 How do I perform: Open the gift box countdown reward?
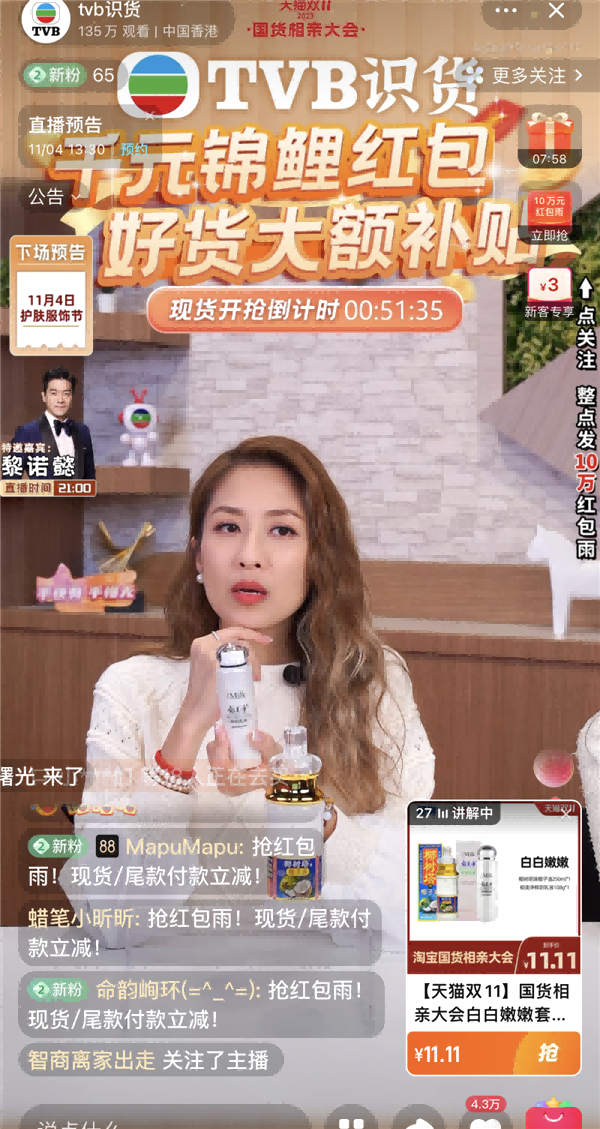(548, 137)
